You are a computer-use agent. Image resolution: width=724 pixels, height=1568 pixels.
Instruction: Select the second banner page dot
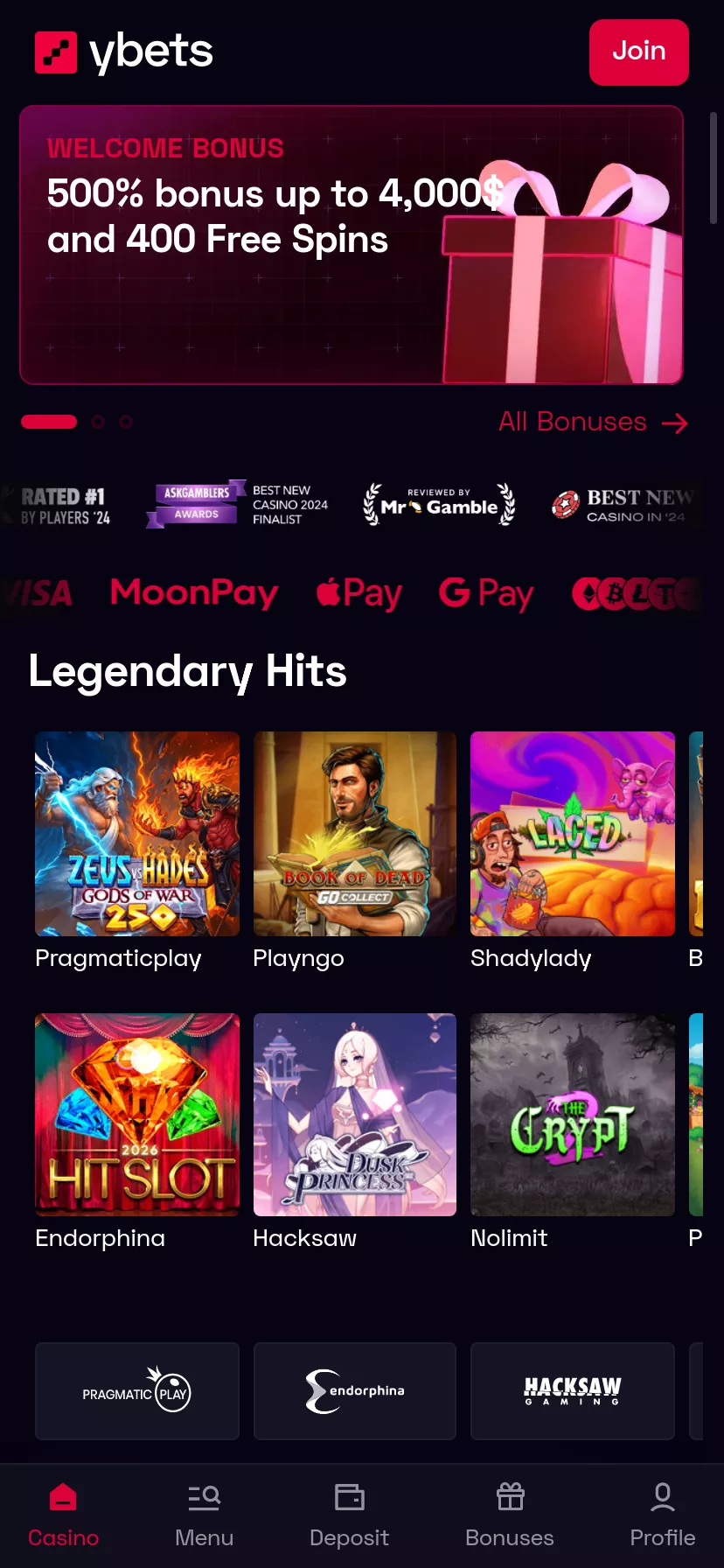pyautogui.click(x=98, y=422)
